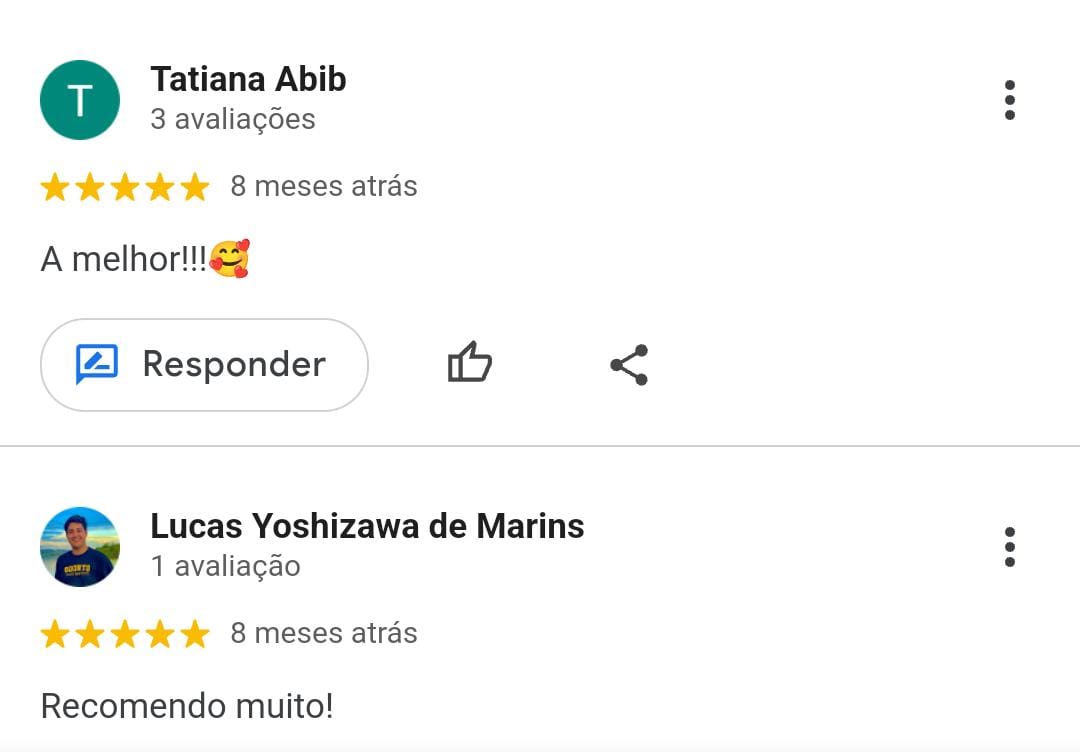Open Tatiana Abib's reviewer profile
1080x753 pixels.
(248, 80)
